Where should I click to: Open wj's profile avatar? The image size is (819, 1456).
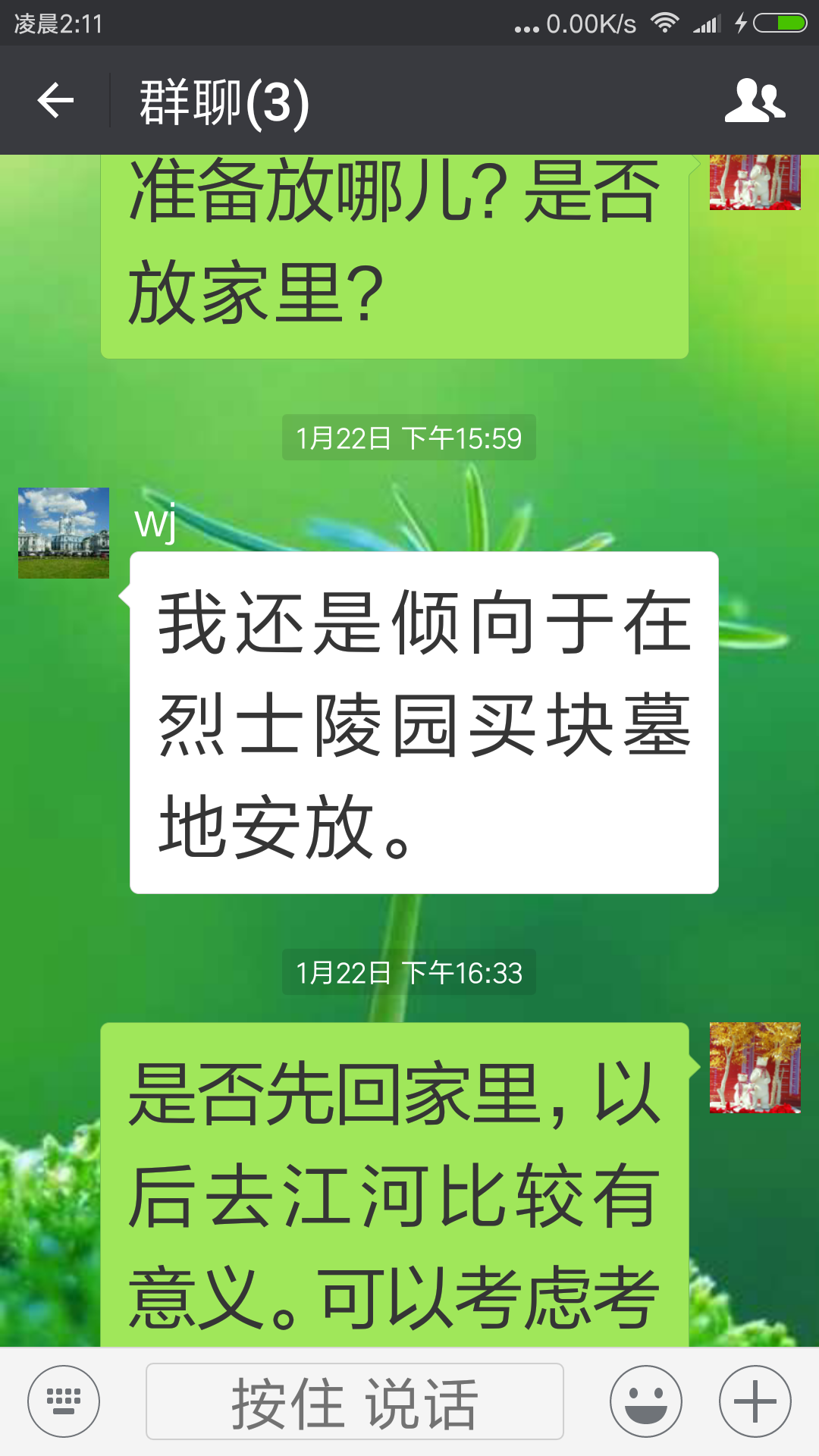(64, 533)
